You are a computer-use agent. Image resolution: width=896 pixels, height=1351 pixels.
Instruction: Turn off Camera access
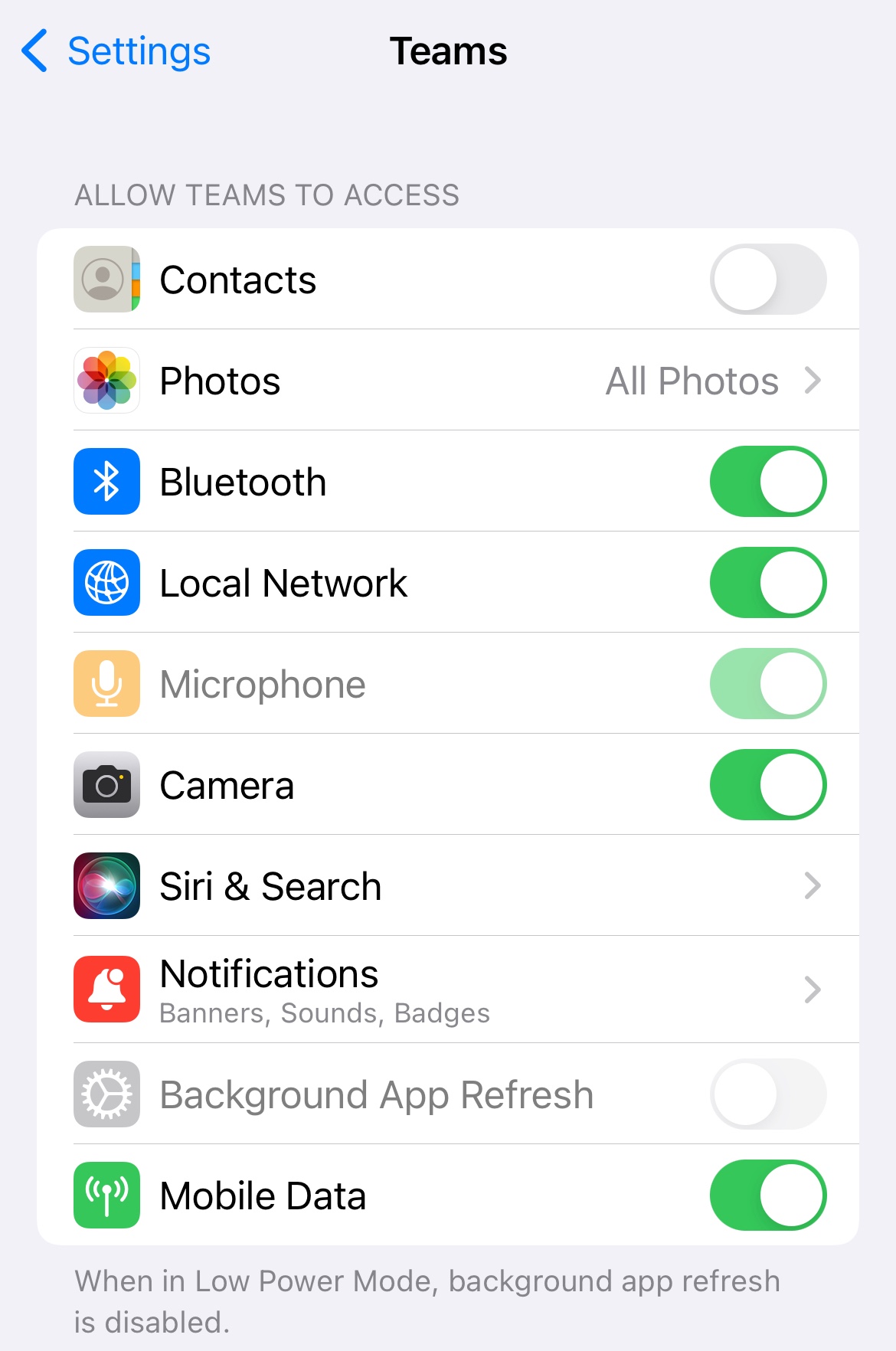767,785
